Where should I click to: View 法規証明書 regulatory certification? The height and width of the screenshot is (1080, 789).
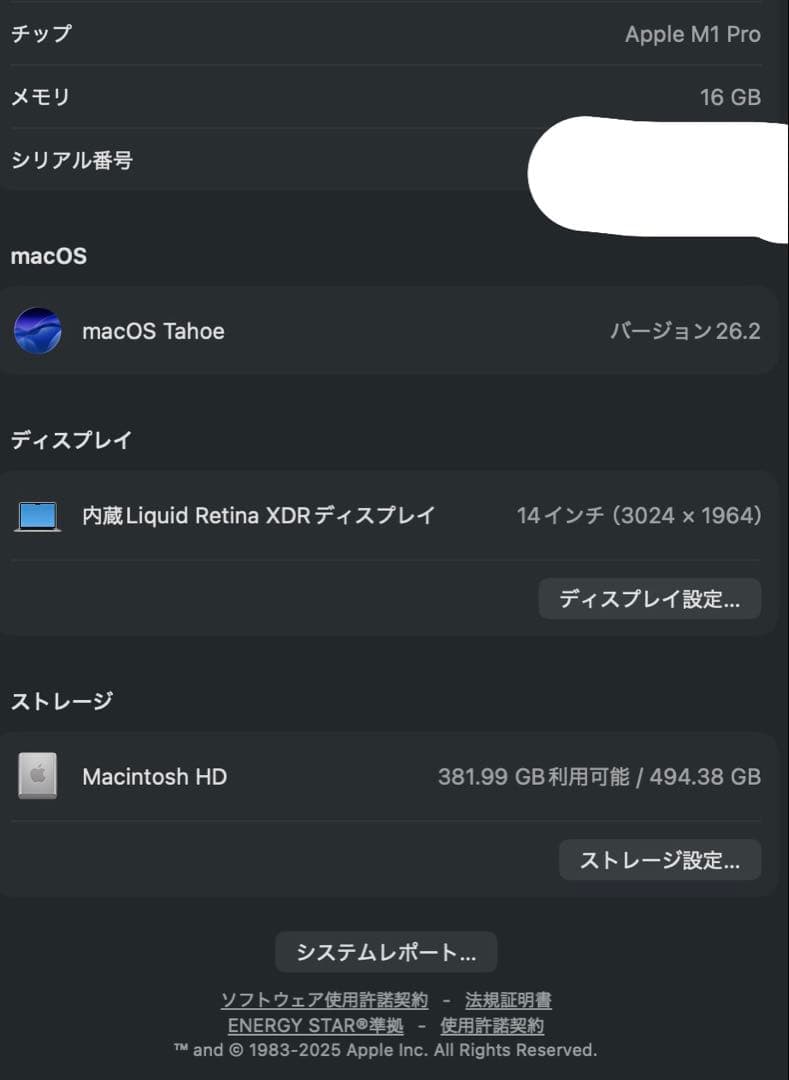pos(507,1000)
